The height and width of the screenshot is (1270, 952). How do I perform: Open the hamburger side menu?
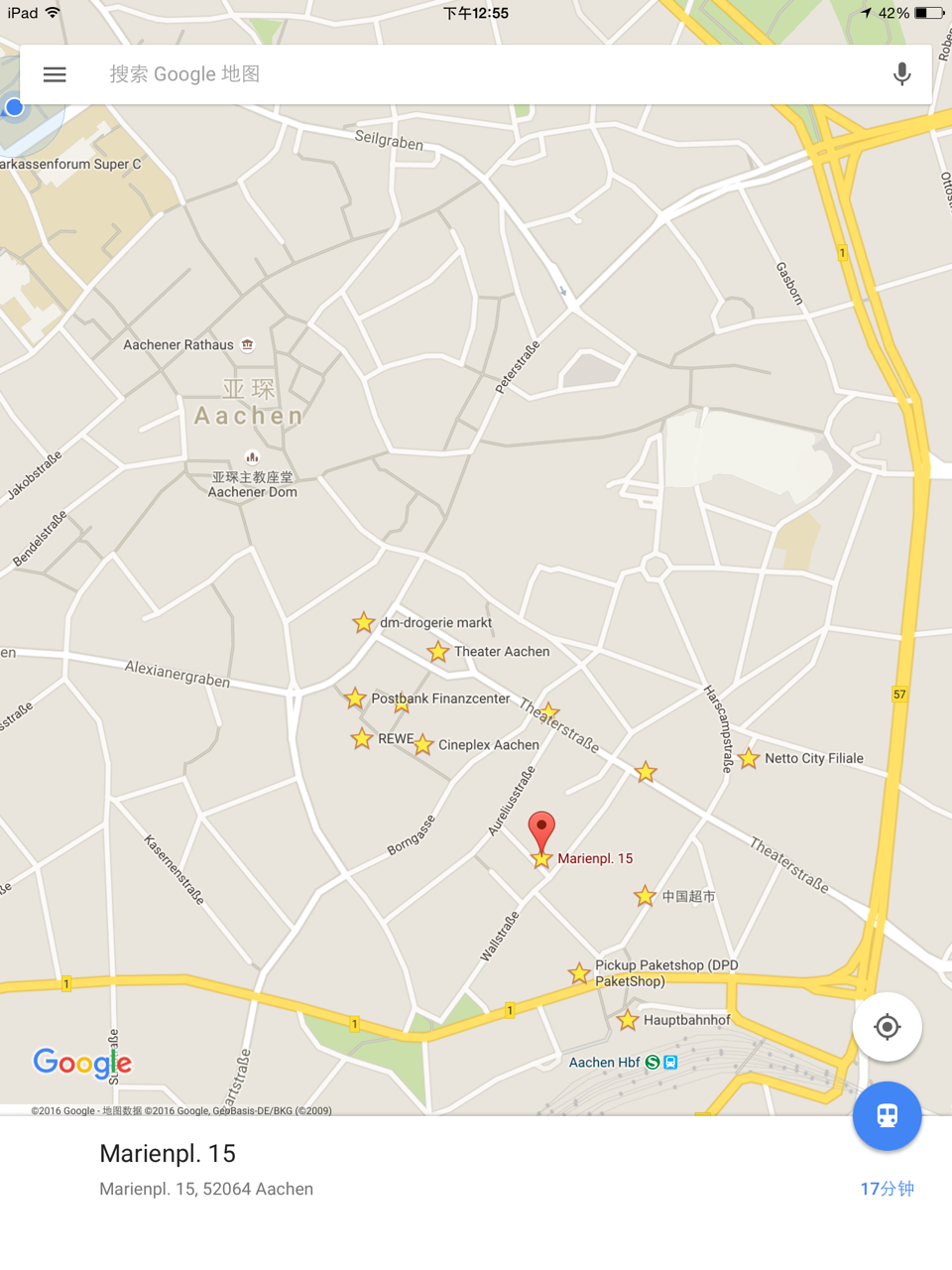coord(55,74)
